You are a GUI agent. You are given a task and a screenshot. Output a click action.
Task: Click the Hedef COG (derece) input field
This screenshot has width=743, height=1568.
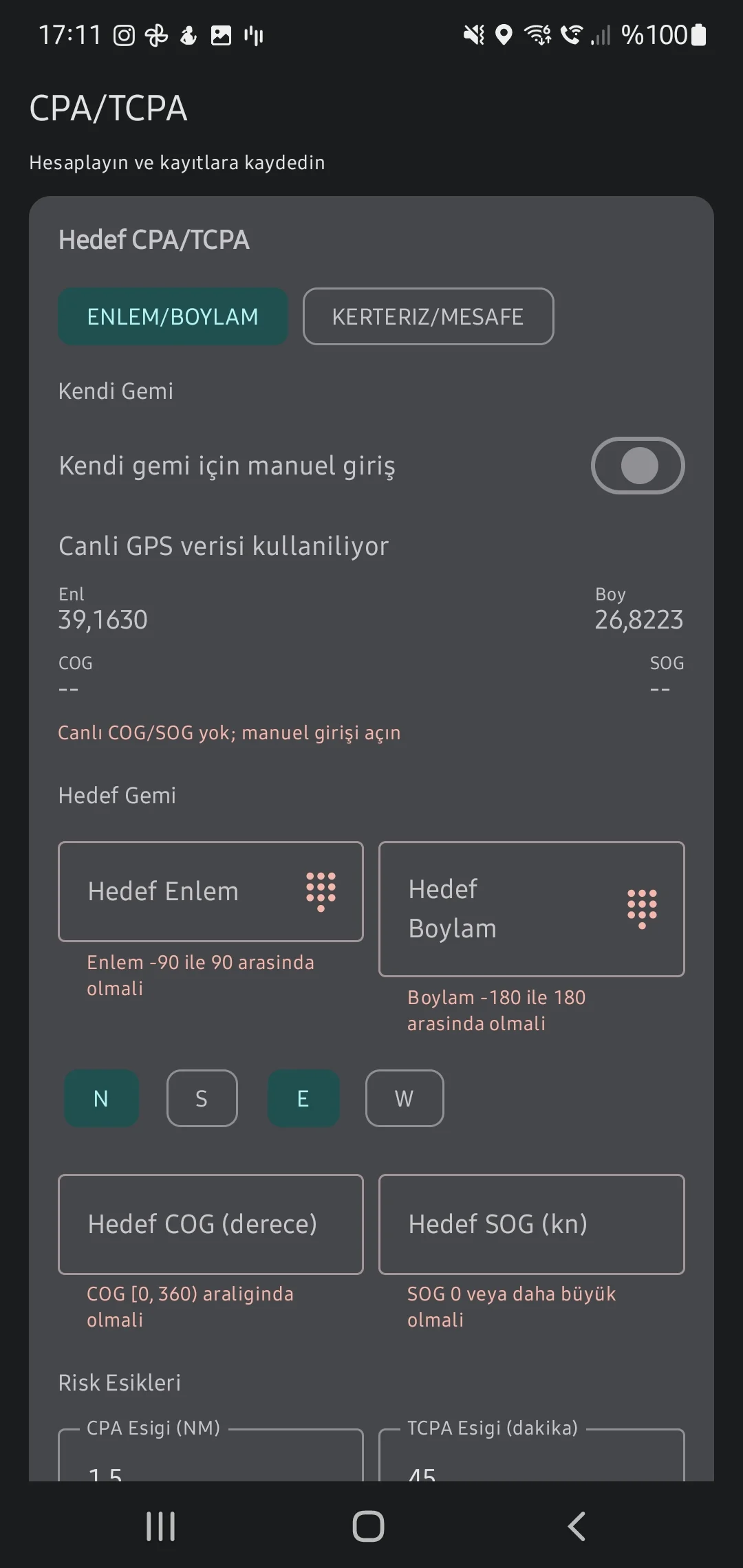[211, 1224]
